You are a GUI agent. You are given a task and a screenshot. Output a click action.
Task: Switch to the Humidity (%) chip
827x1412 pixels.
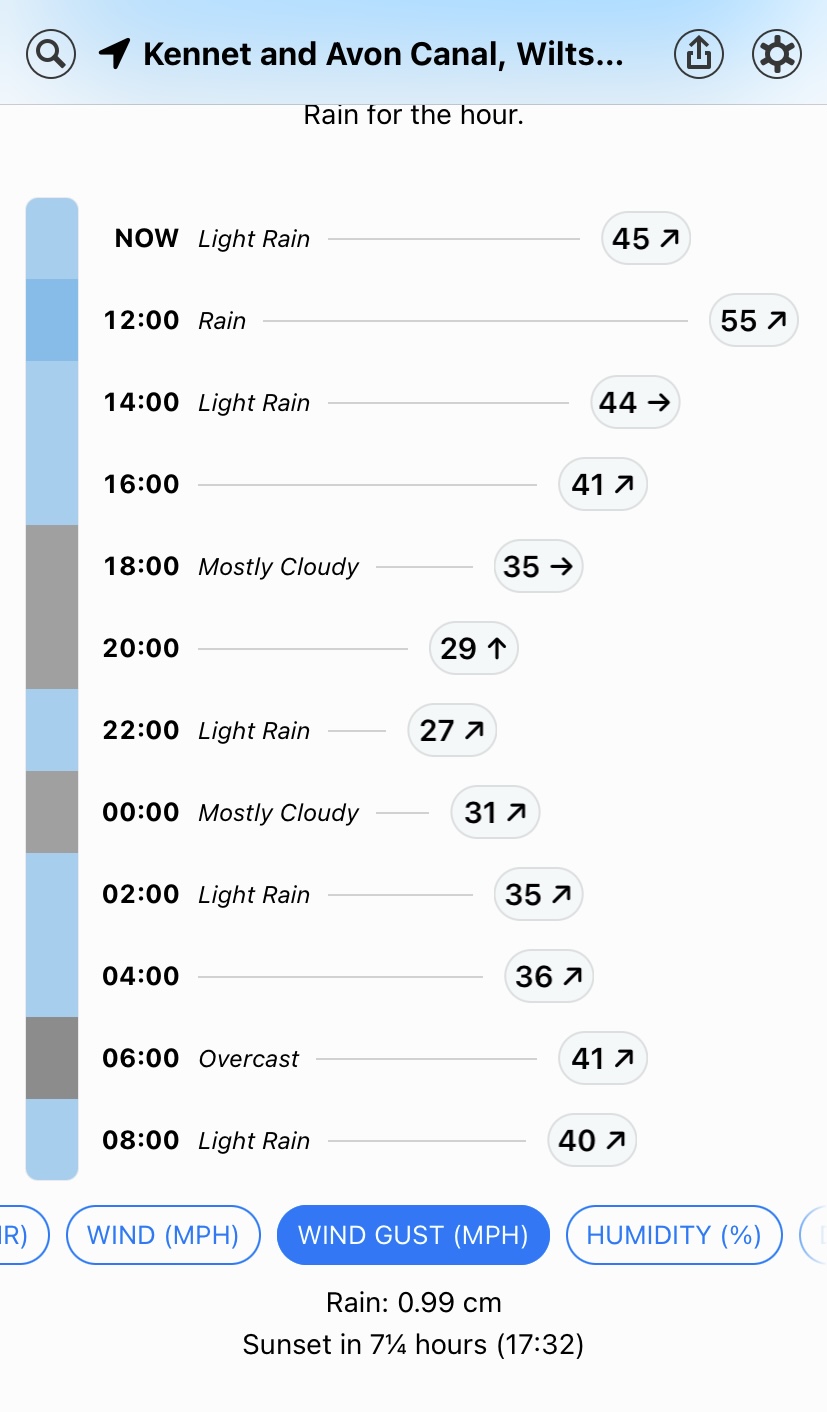tap(674, 1235)
